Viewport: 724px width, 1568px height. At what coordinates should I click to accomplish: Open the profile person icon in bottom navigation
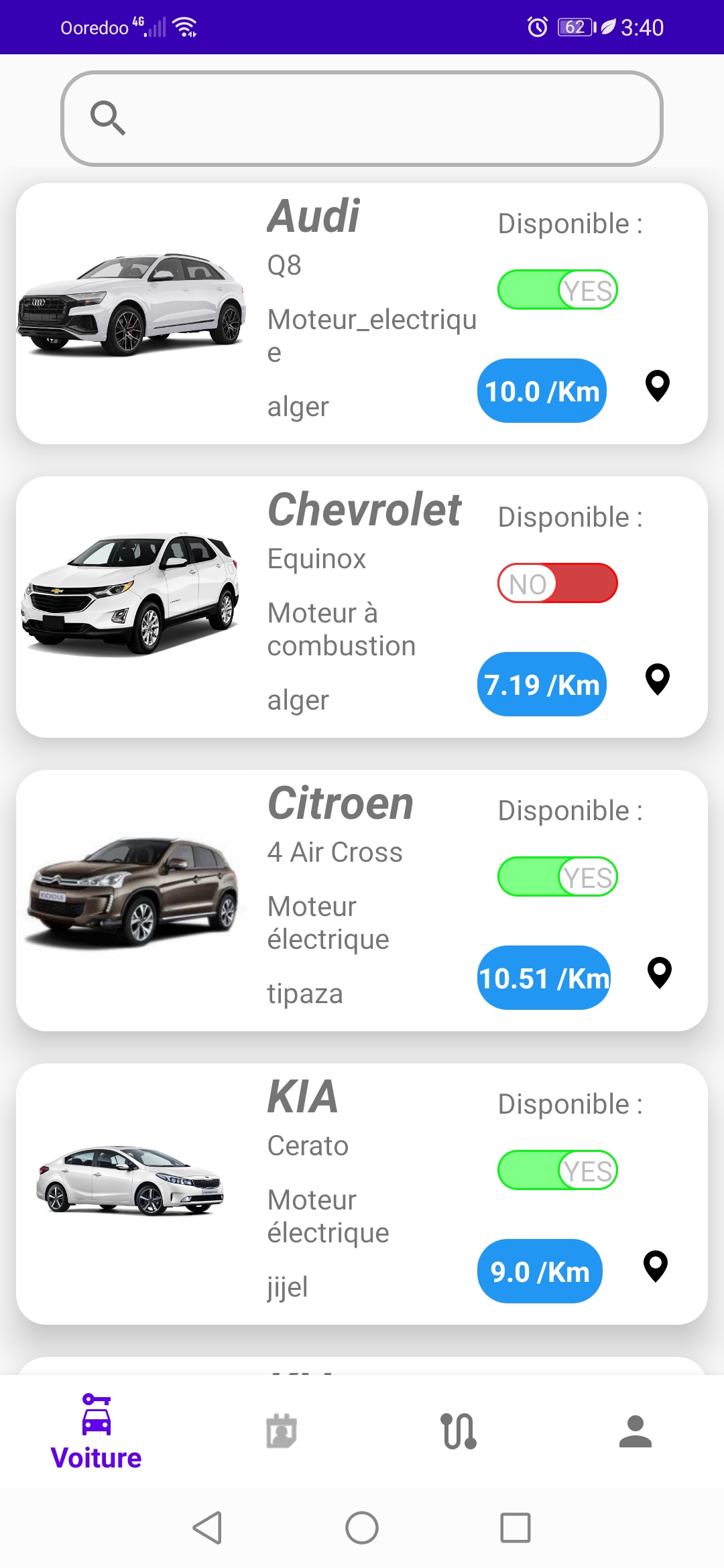[636, 1431]
